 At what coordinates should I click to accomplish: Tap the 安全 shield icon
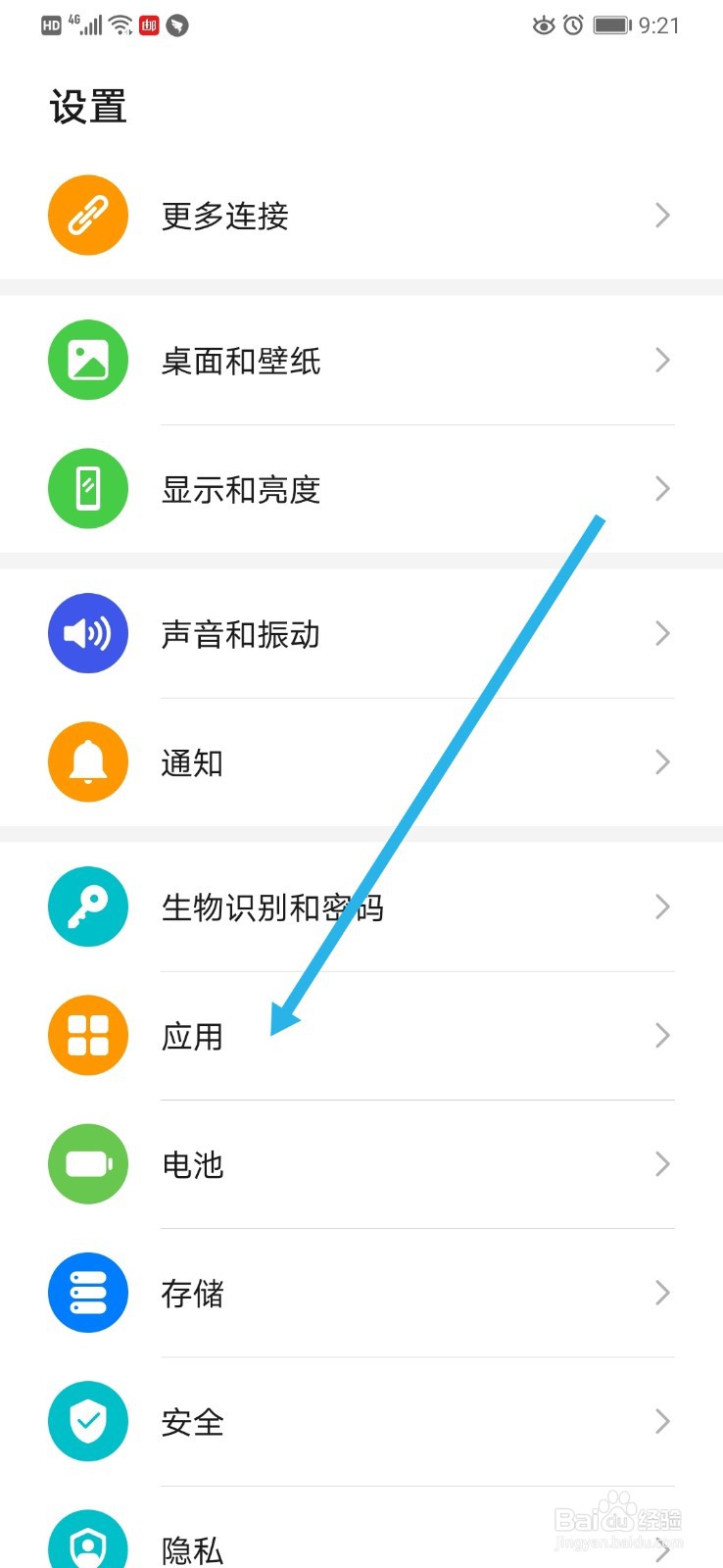(88, 1422)
